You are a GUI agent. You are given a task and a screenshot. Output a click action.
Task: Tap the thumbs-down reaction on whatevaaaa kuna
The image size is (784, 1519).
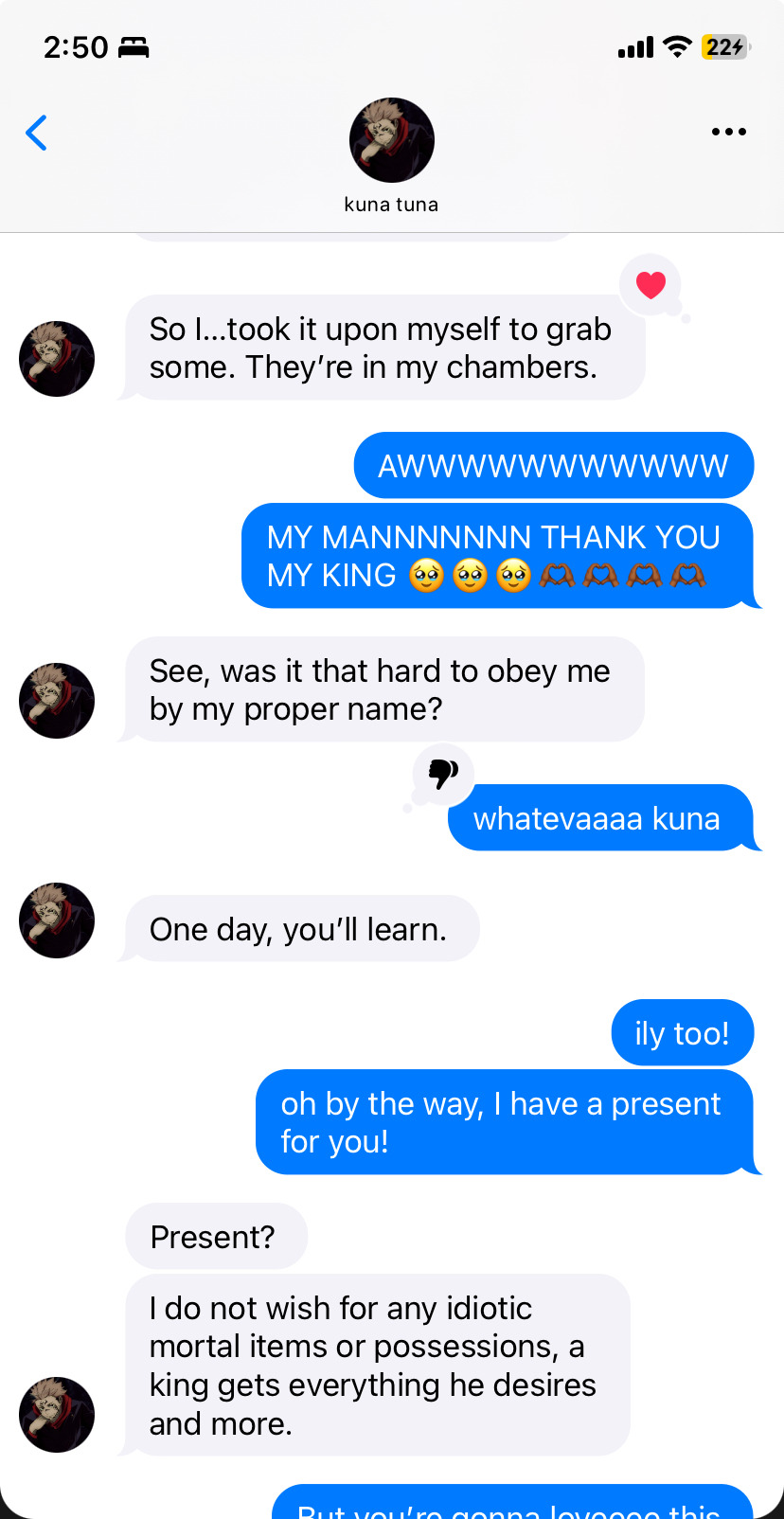[x=443, y=773]
